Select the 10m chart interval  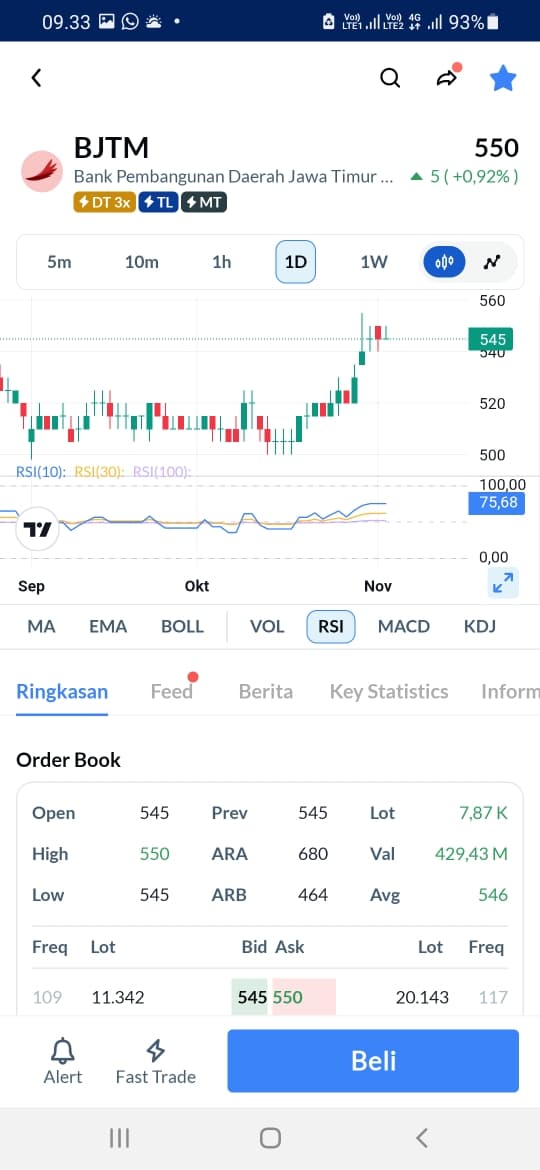coord(142,262)
